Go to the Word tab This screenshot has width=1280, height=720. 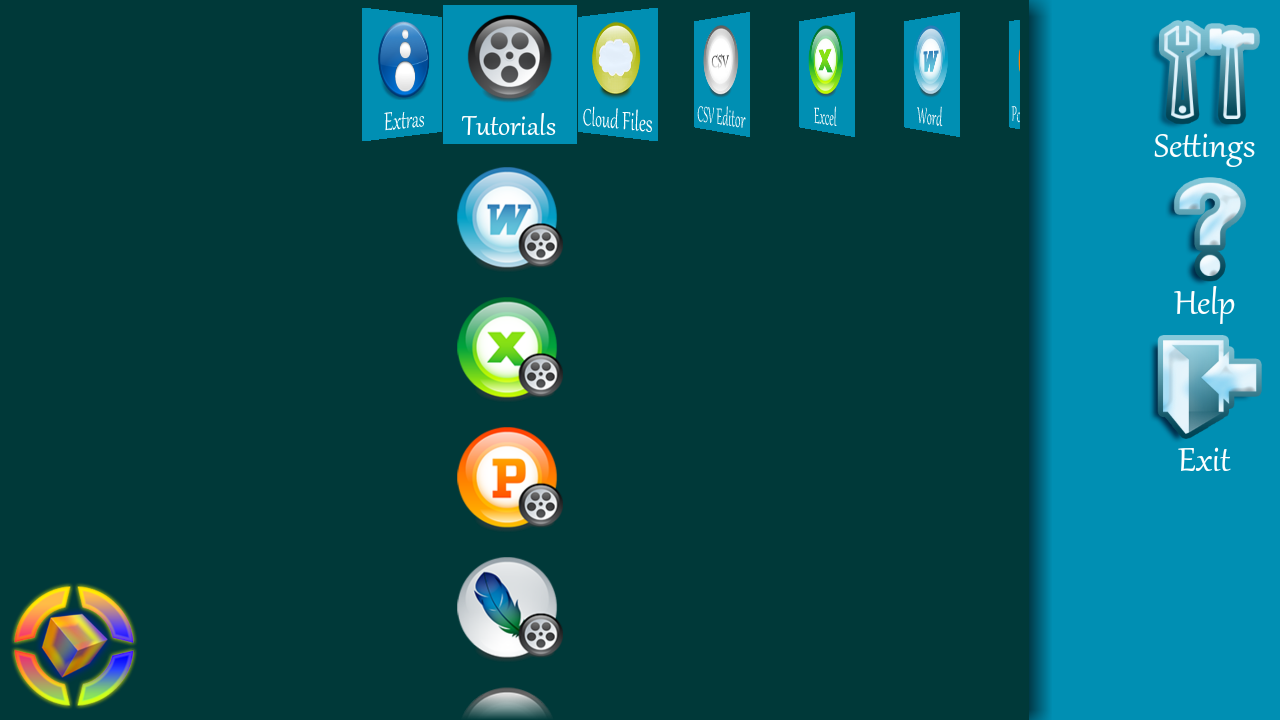coord(931,75)
